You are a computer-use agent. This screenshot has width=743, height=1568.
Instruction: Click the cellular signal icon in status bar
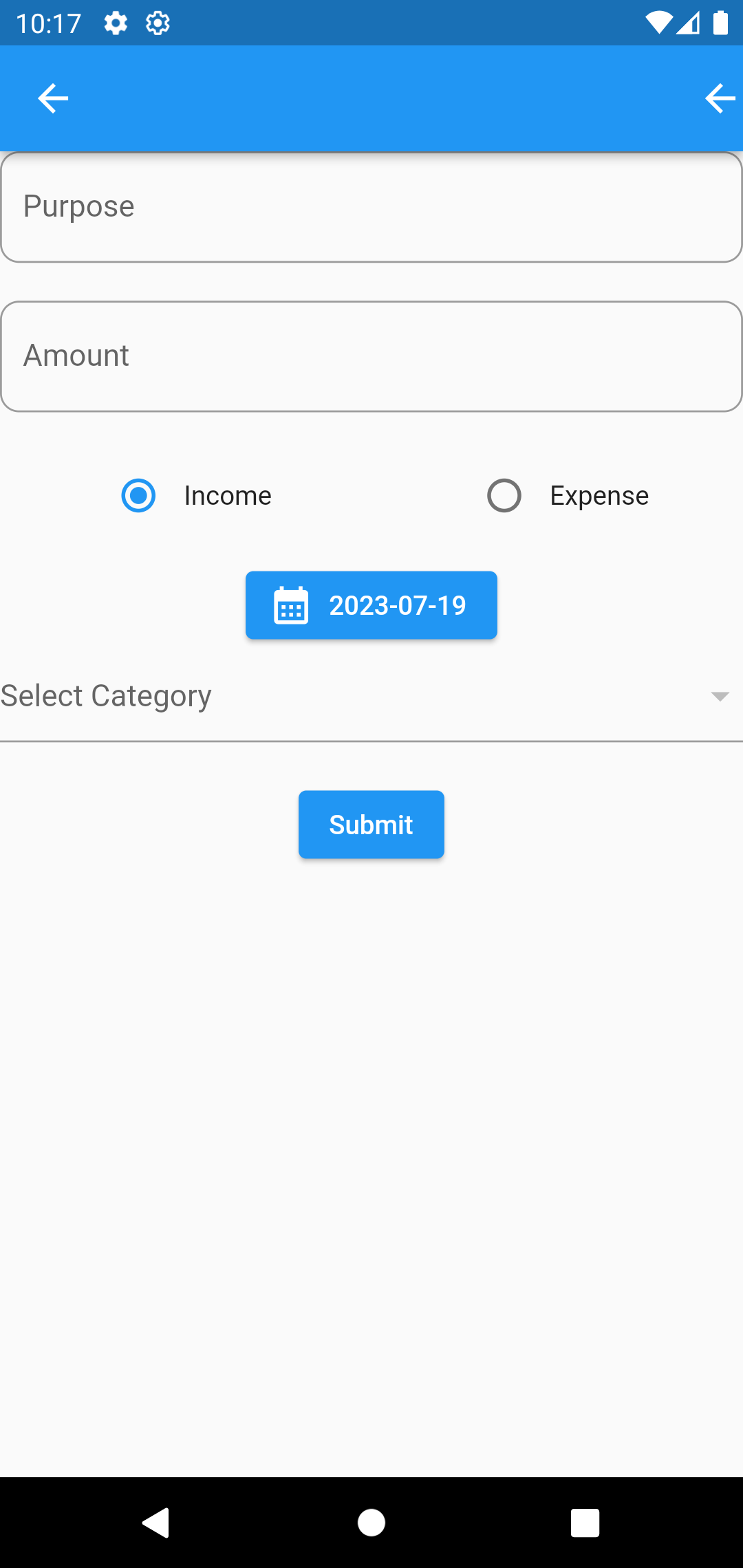[688, 23]
